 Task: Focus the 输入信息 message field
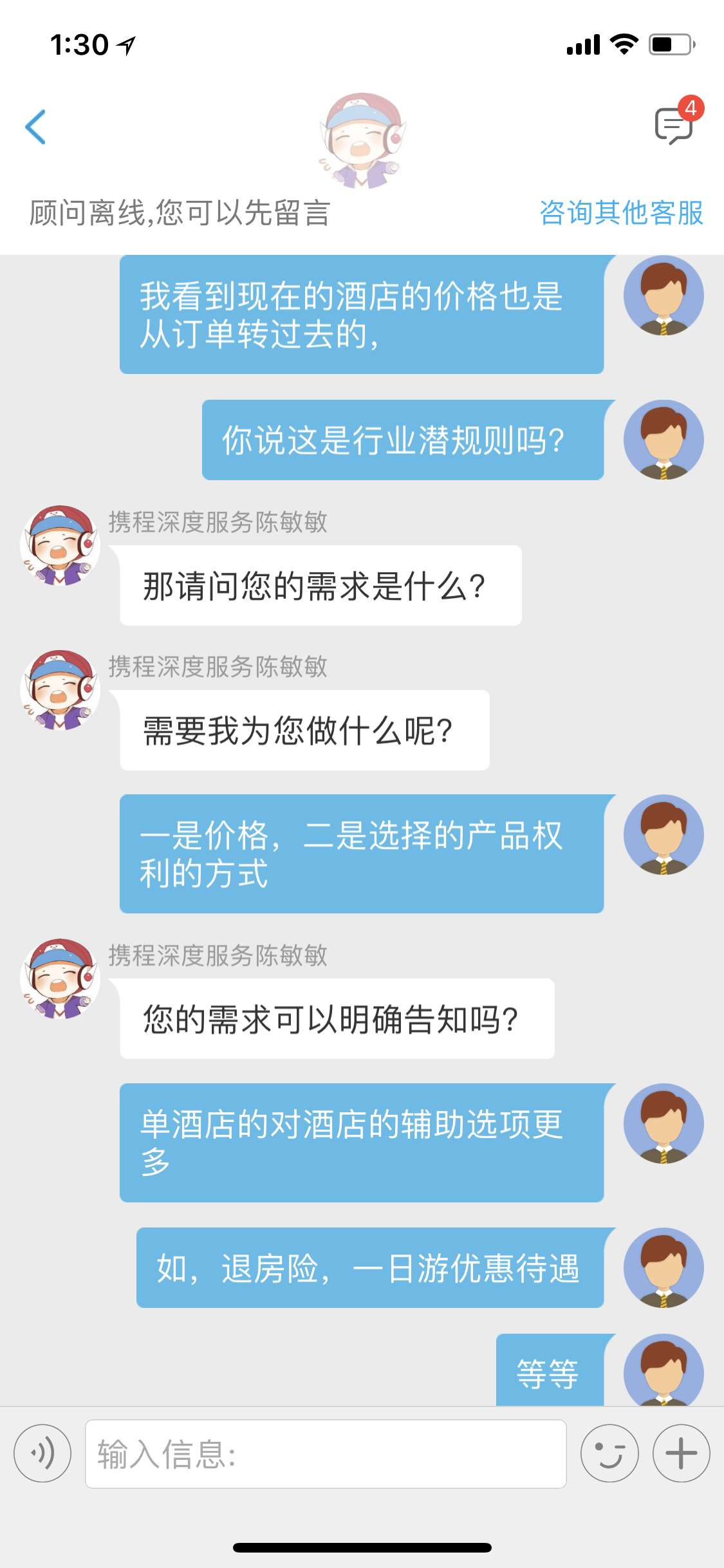326,1454
